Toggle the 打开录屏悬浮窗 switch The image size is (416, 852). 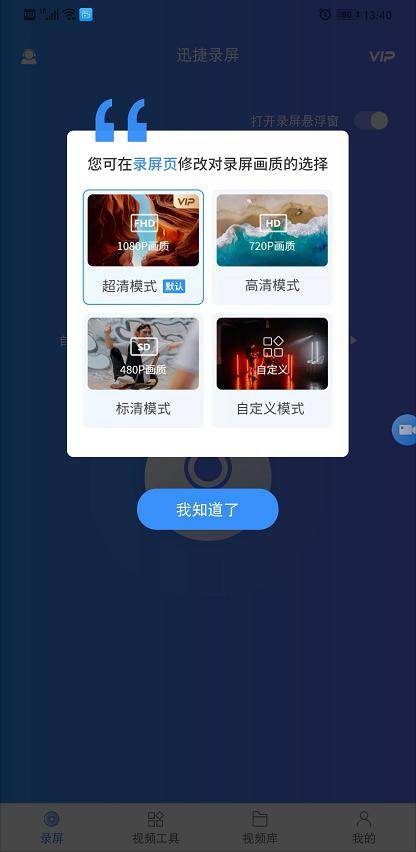click(x=371, y=121)
